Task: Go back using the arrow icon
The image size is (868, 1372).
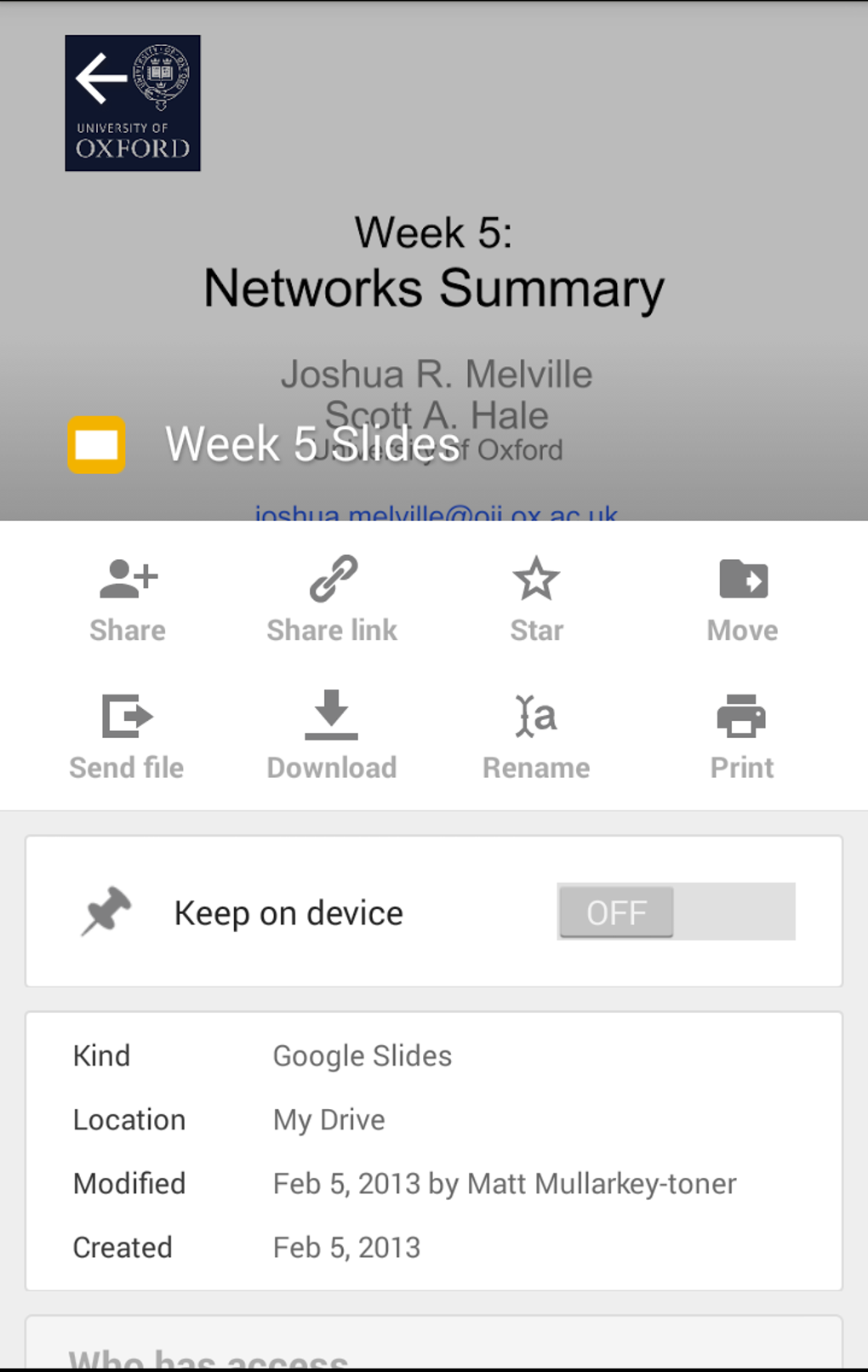Action: pyautogui.click(x=101, y=78)
